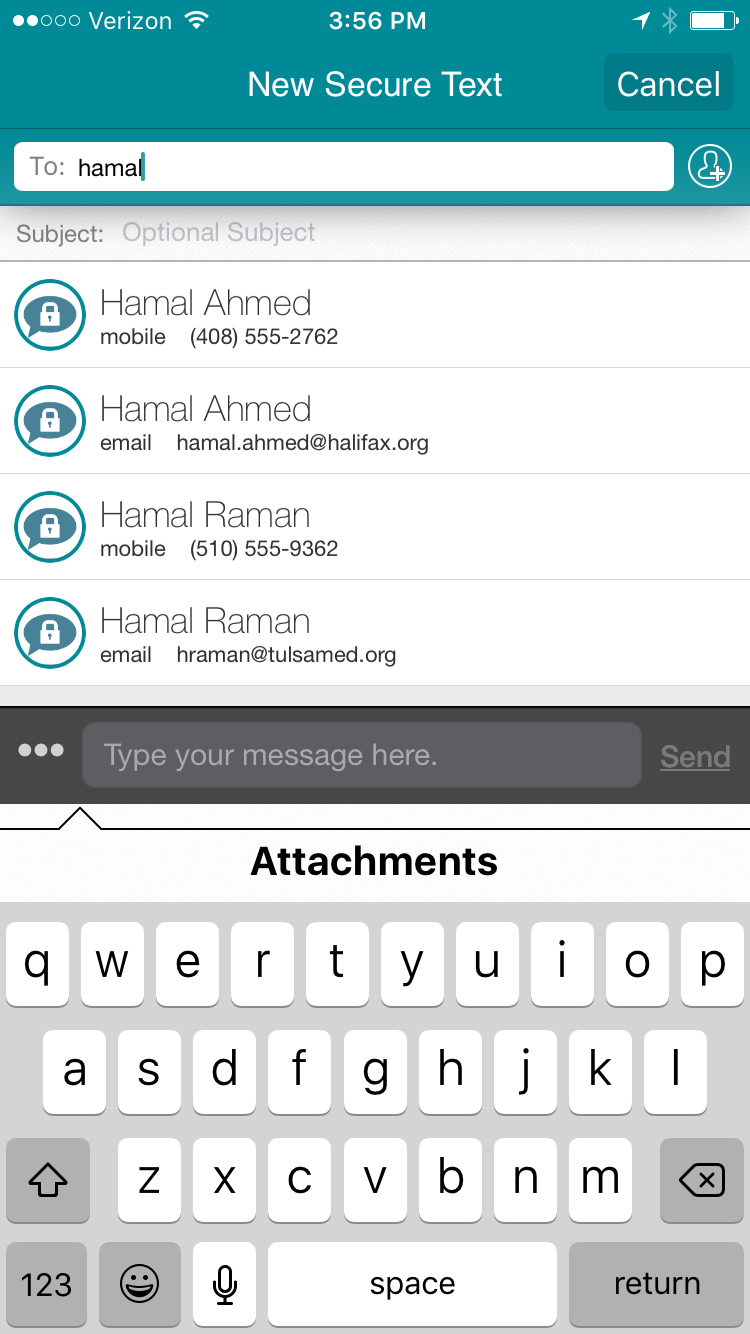Cancel the new secure text
Image resolution: width=750 pixels, height=1334 pixels.
pos(668,83)
